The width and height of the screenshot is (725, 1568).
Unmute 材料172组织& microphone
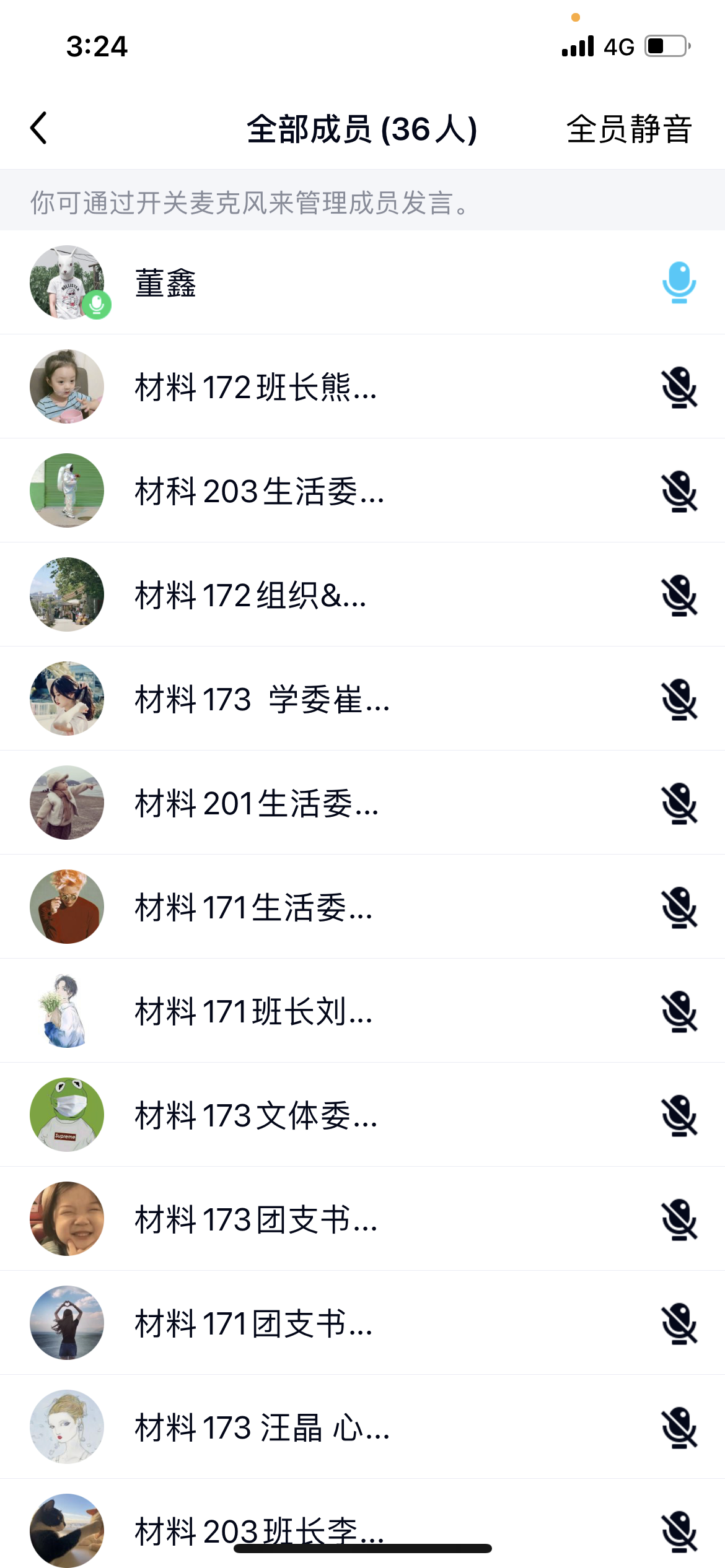coord(679,596)
